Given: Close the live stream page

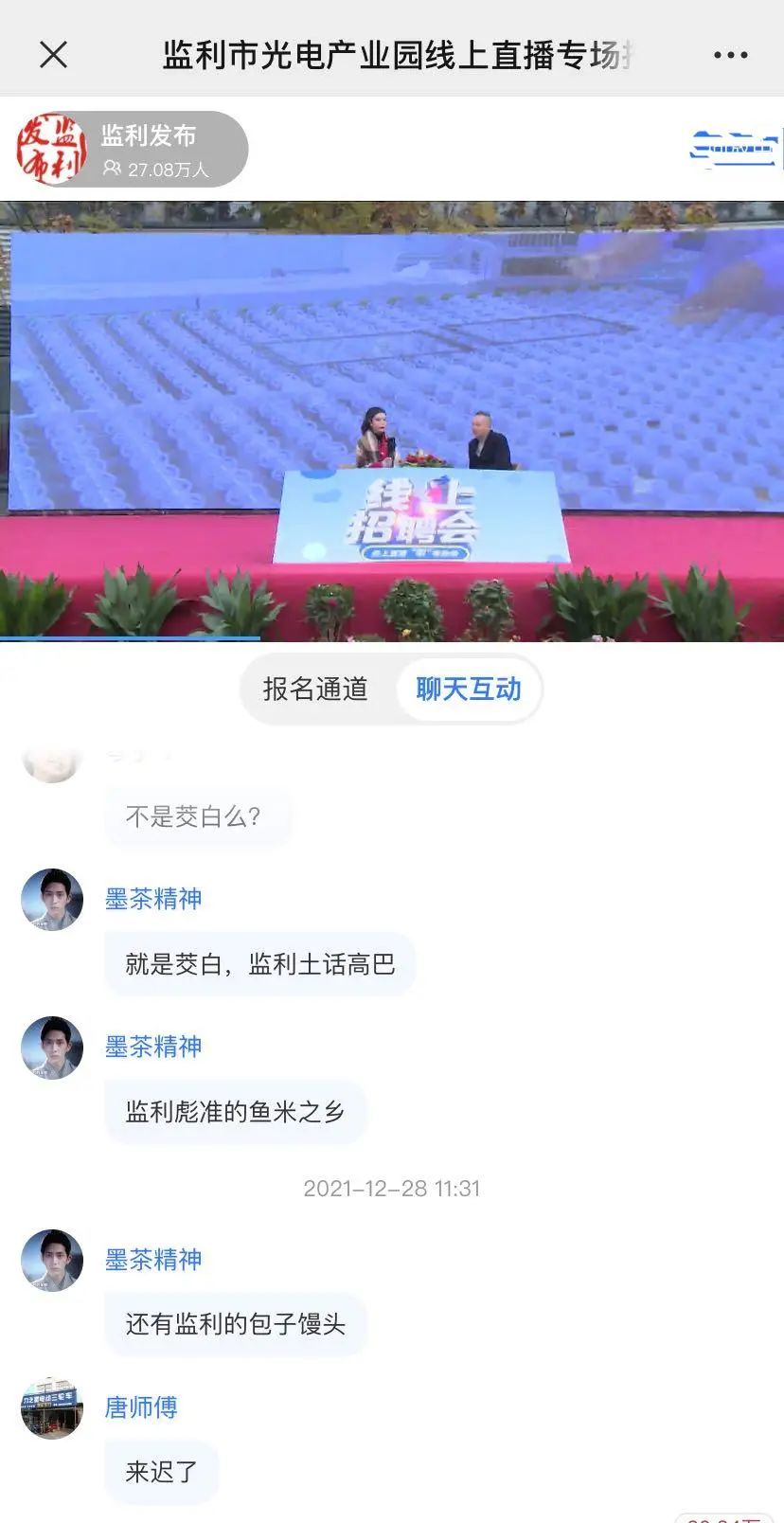Looking at the screenshot, I should coord(54,55).
